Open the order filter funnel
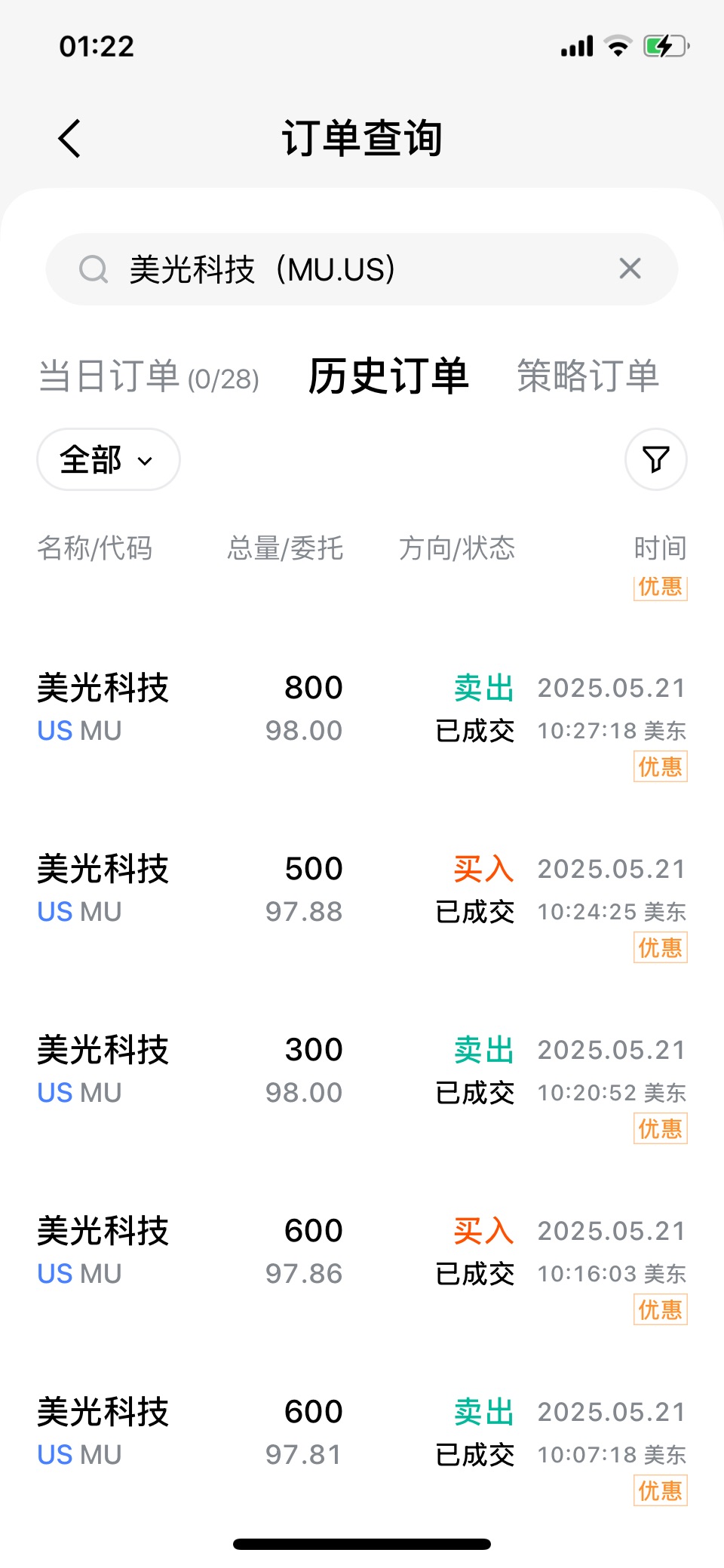 655,459
